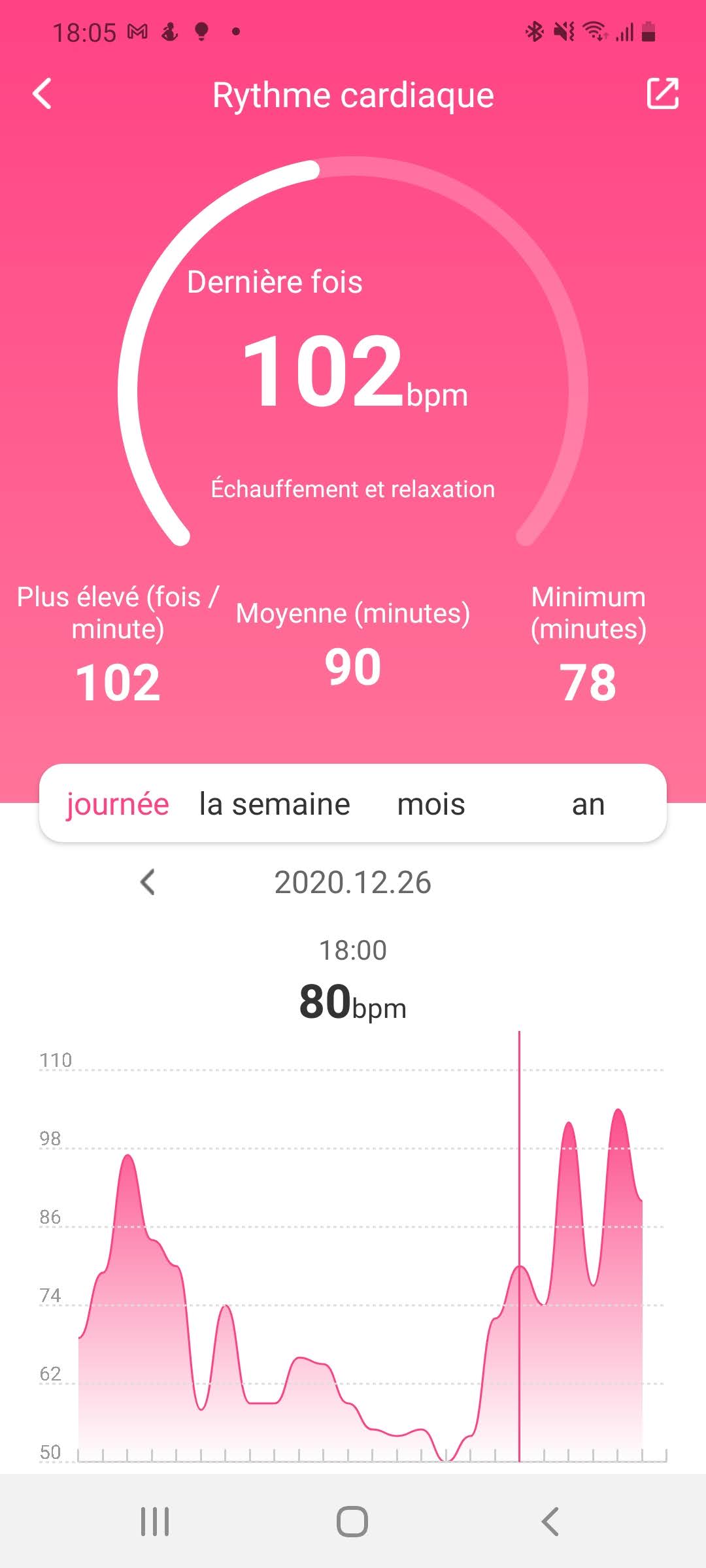This screenshot has height=1568, width=706.
Task: Select the journée tab
Action: (118, 804)
